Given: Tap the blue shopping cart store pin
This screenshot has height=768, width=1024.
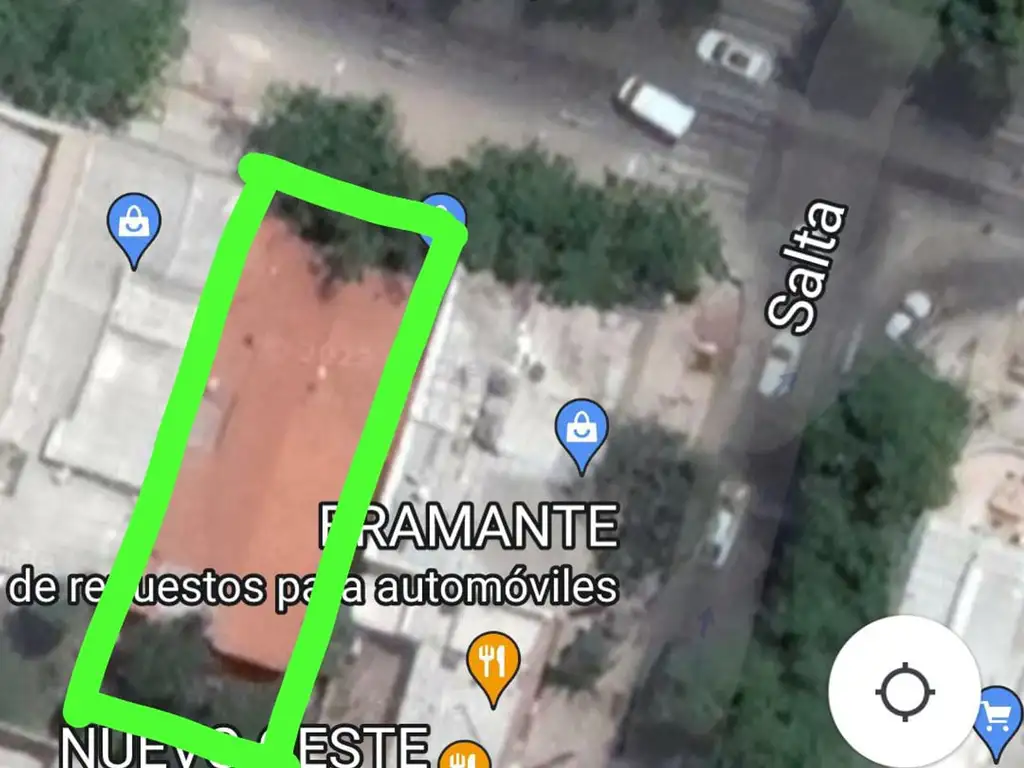Looking at the screenshot, I should [999, 718].
